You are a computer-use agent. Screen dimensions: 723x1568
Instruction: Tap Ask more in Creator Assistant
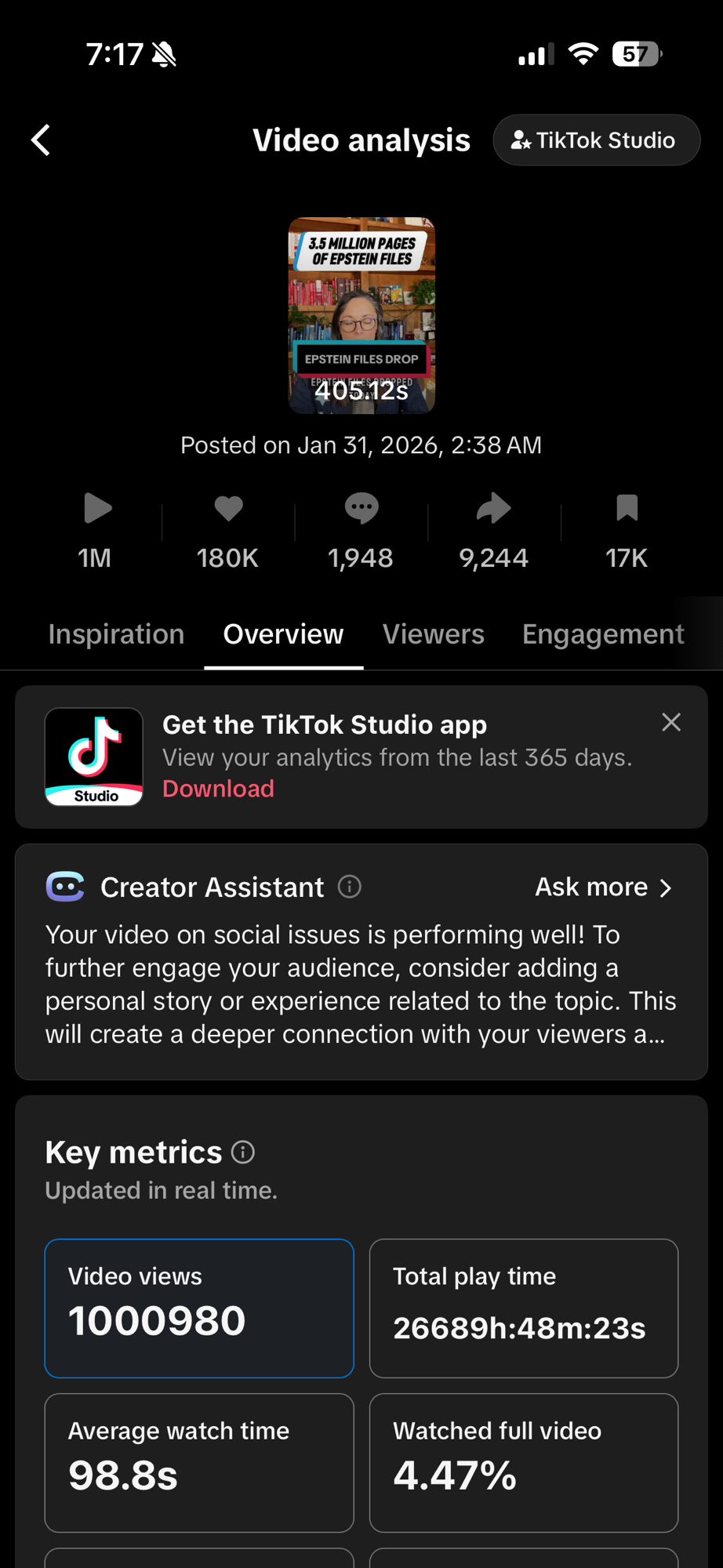pos(602,887)
